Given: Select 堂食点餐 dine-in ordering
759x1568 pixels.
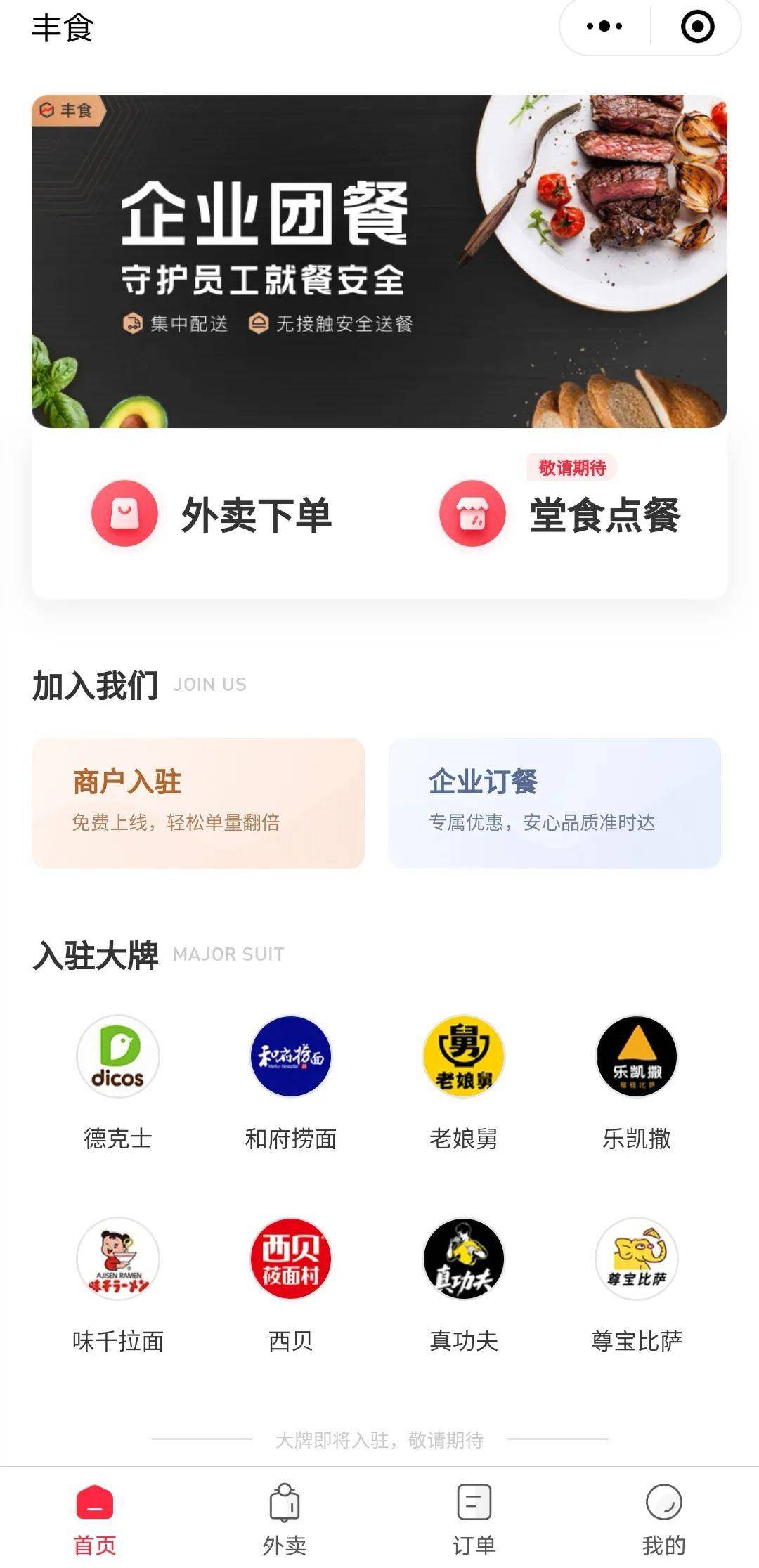Looking at the screenshot, I should pyautogui.click(x=560, y=514).
